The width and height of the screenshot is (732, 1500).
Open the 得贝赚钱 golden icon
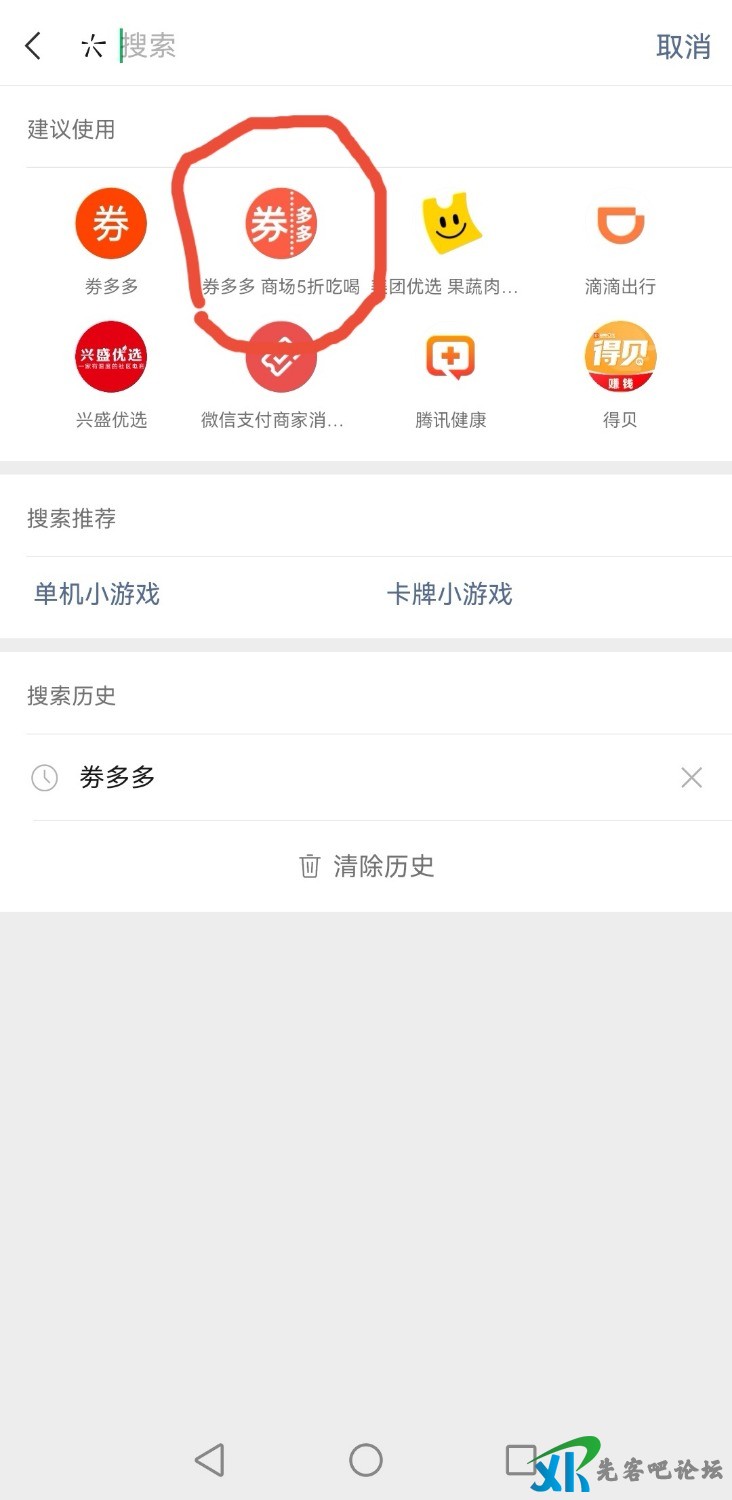pos(620,357)
